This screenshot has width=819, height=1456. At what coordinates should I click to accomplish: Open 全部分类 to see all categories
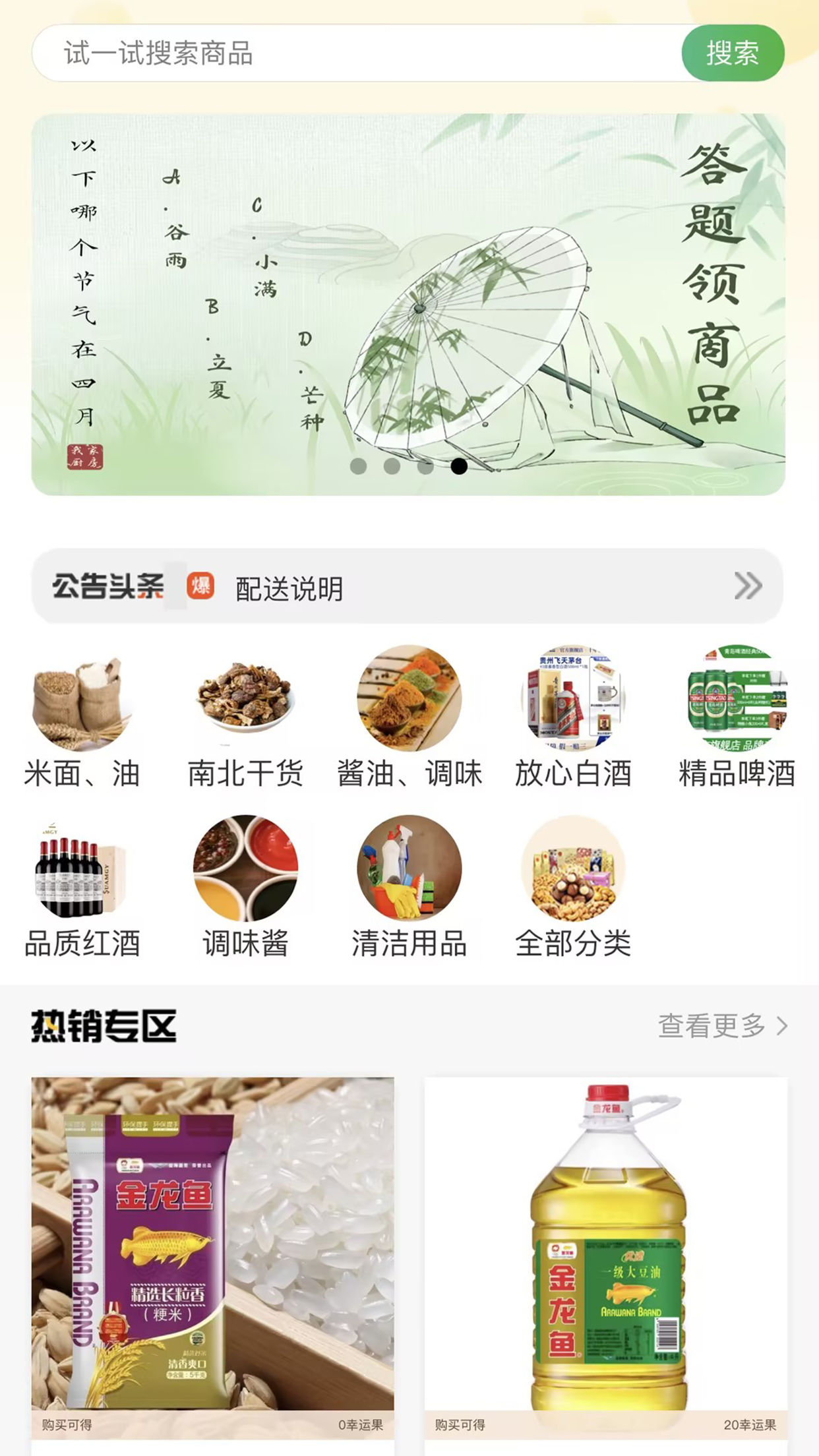572,887
